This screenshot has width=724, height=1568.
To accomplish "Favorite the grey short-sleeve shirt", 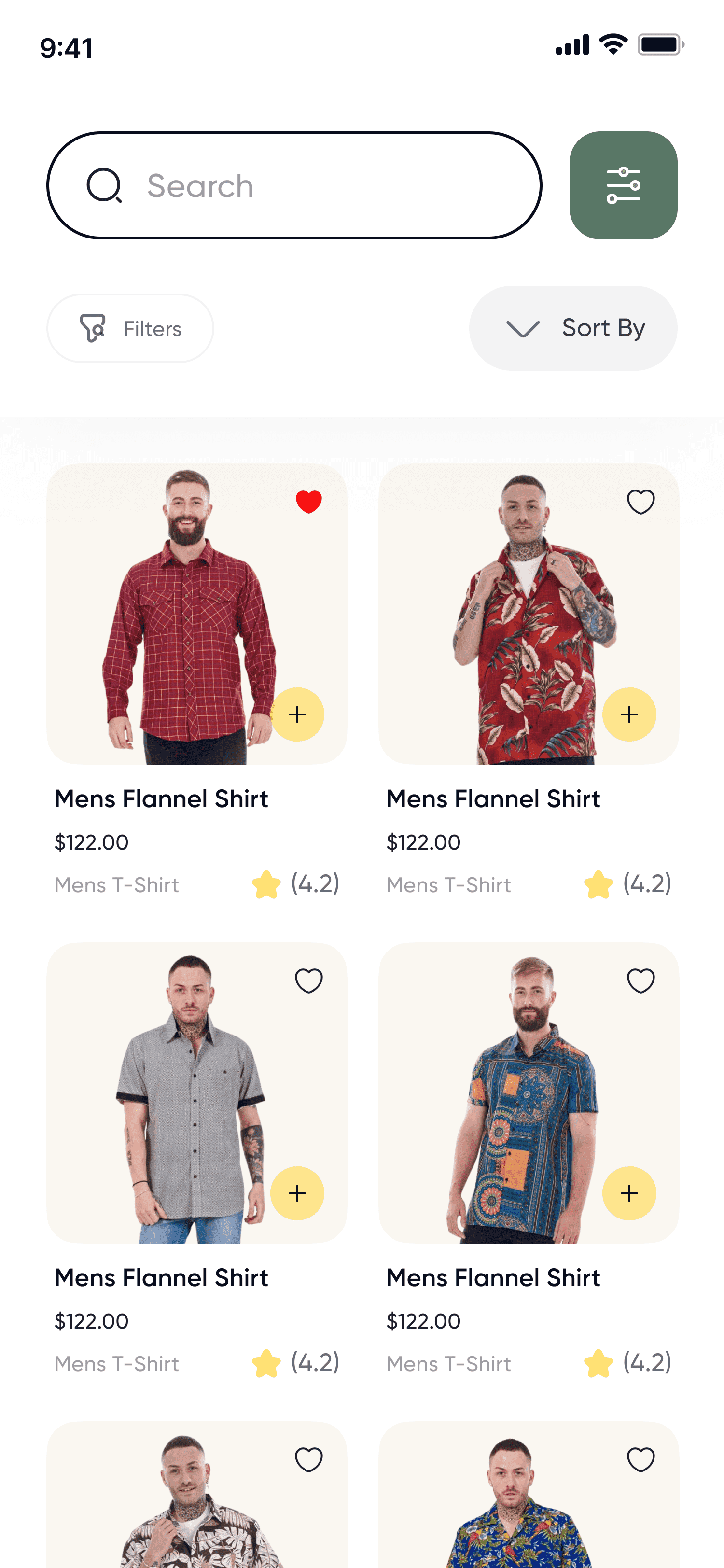I will point(308,980).
